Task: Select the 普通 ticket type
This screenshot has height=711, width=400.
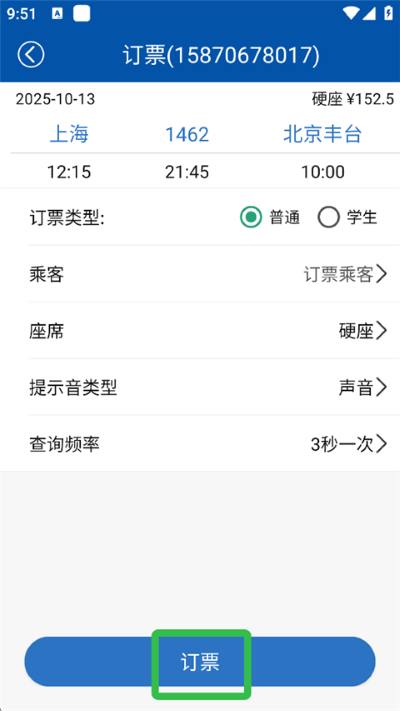Action: pos(270,218)
